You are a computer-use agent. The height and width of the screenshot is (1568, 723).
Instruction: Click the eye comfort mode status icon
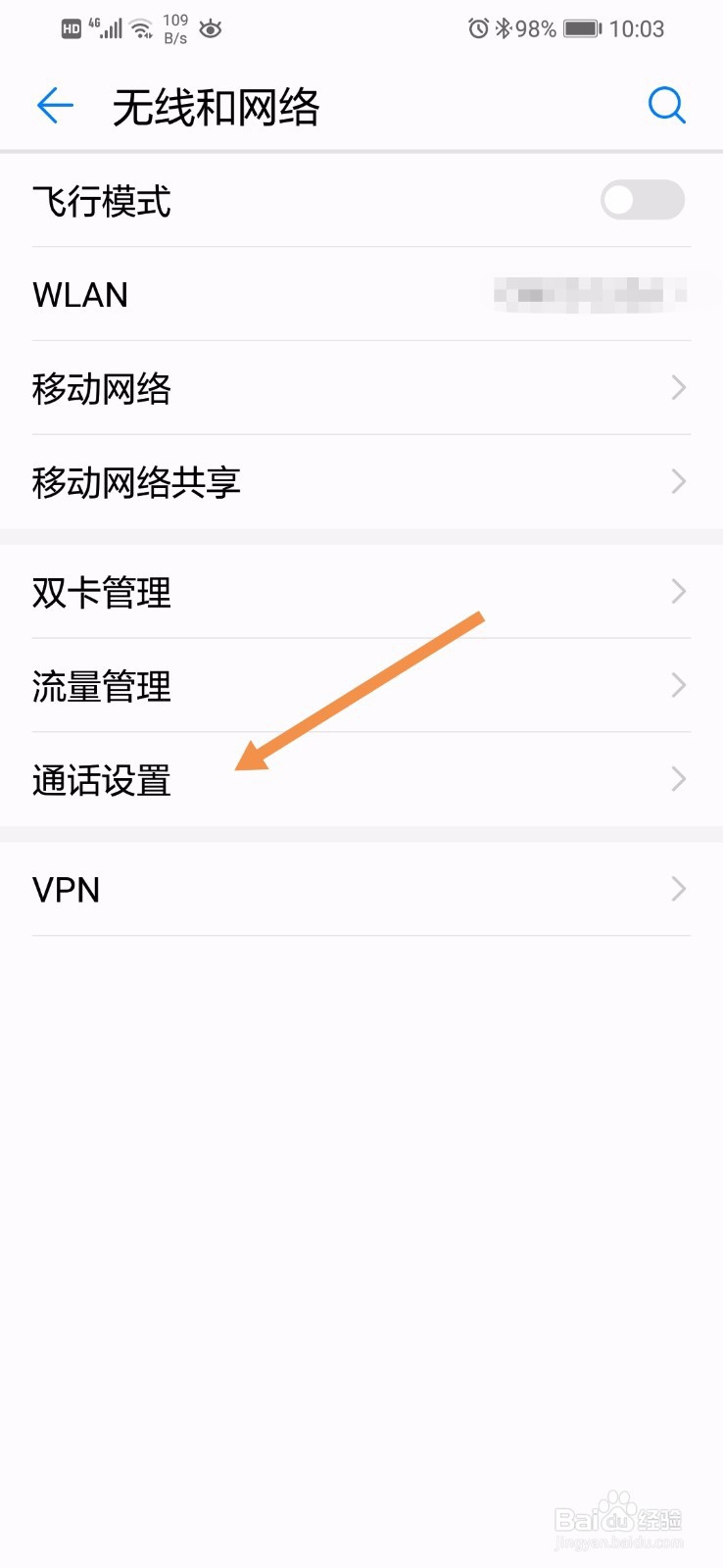pyautogui.click(x=211, y=29)
